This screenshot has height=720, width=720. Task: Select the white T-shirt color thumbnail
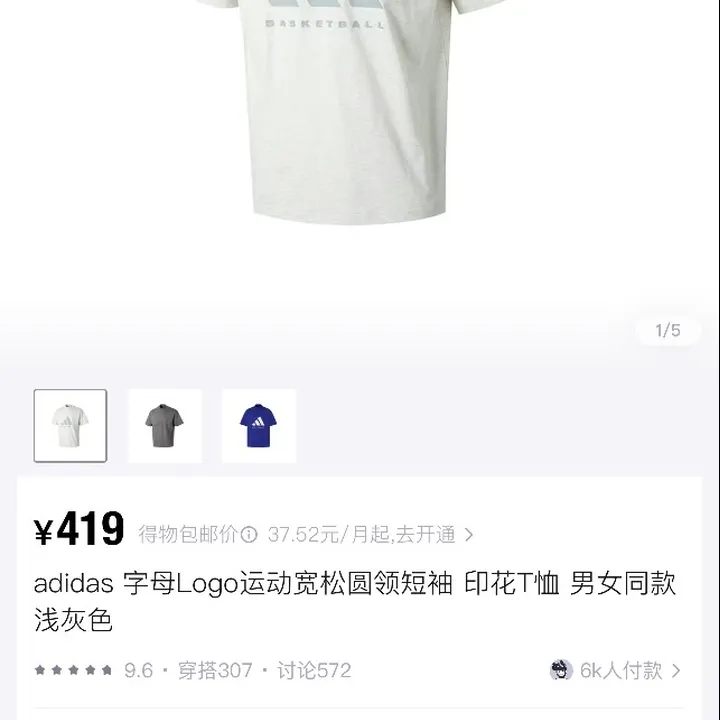pos(70,426)
